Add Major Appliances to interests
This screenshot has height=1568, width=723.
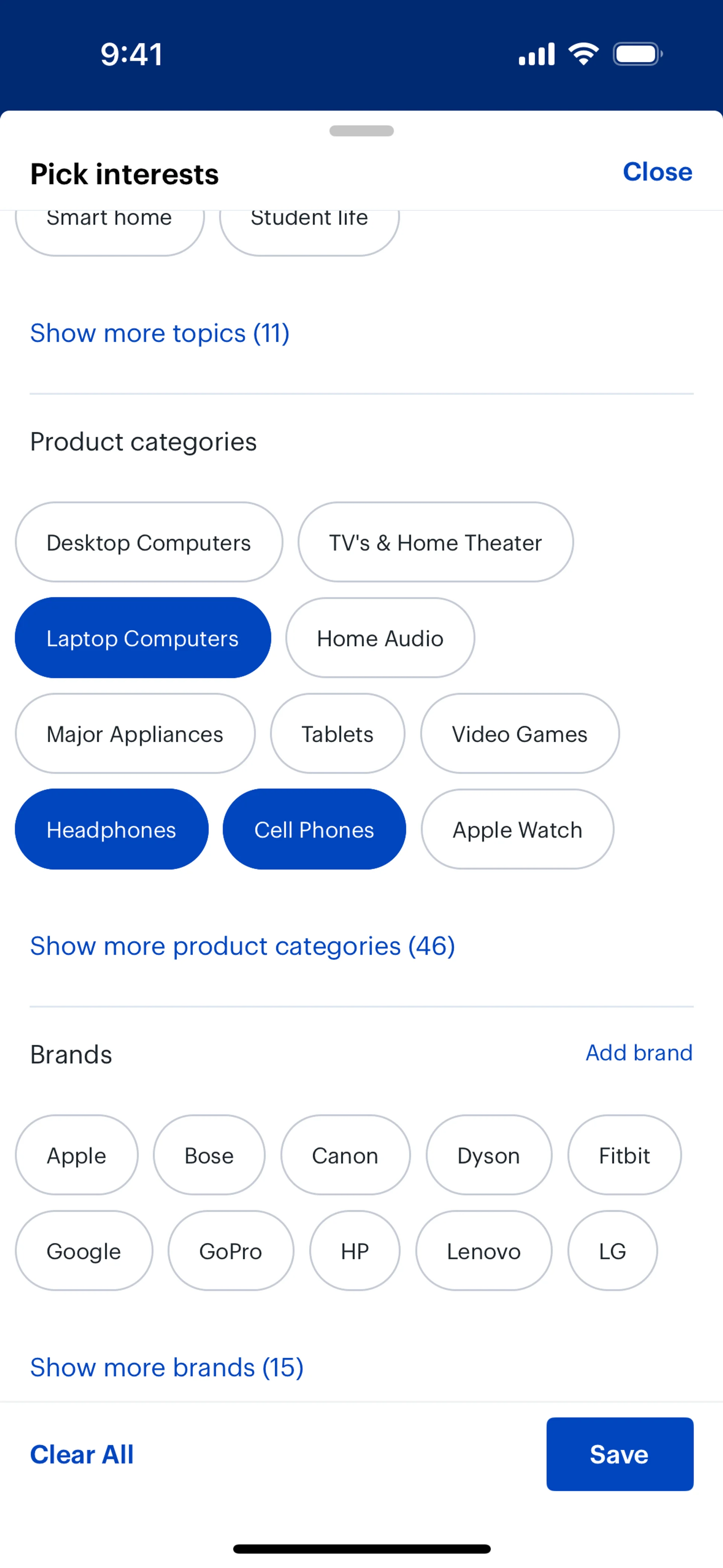pos(134,734)
